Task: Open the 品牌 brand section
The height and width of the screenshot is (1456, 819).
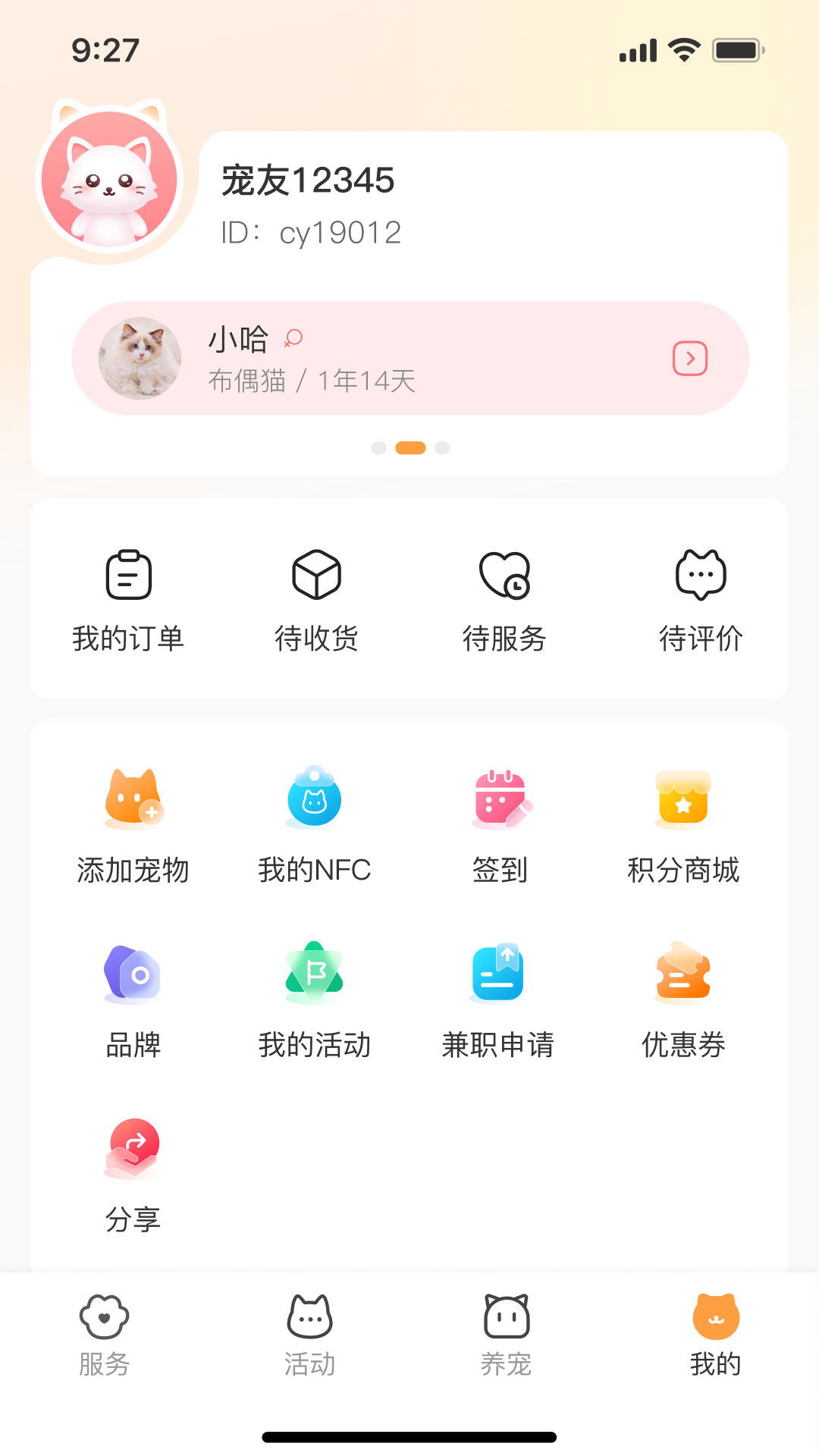Action: [132, 974]
